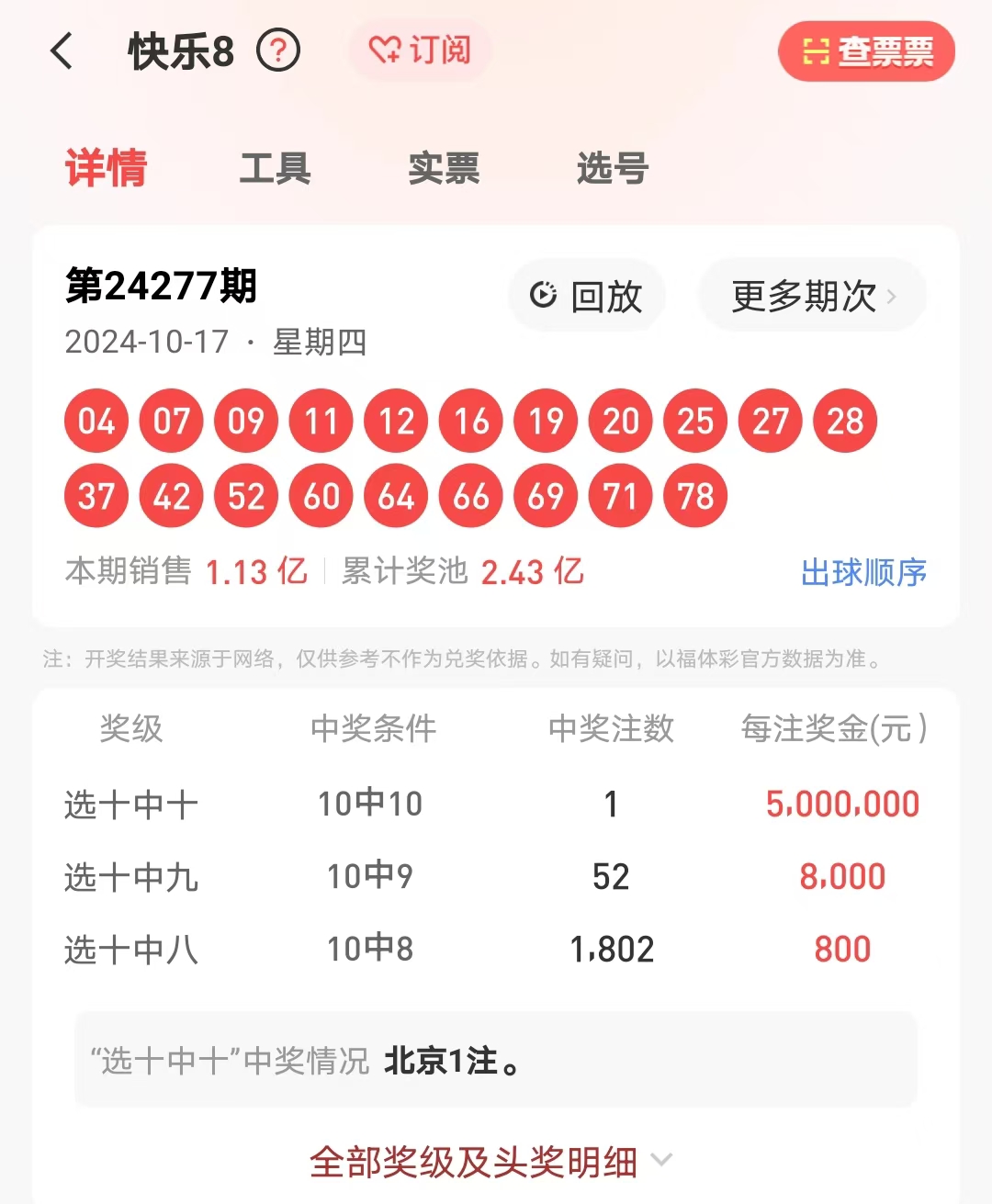Viewport: 992px width, 1204px height.
Task: Open the 选号 tab
Action: click(610, 169)
